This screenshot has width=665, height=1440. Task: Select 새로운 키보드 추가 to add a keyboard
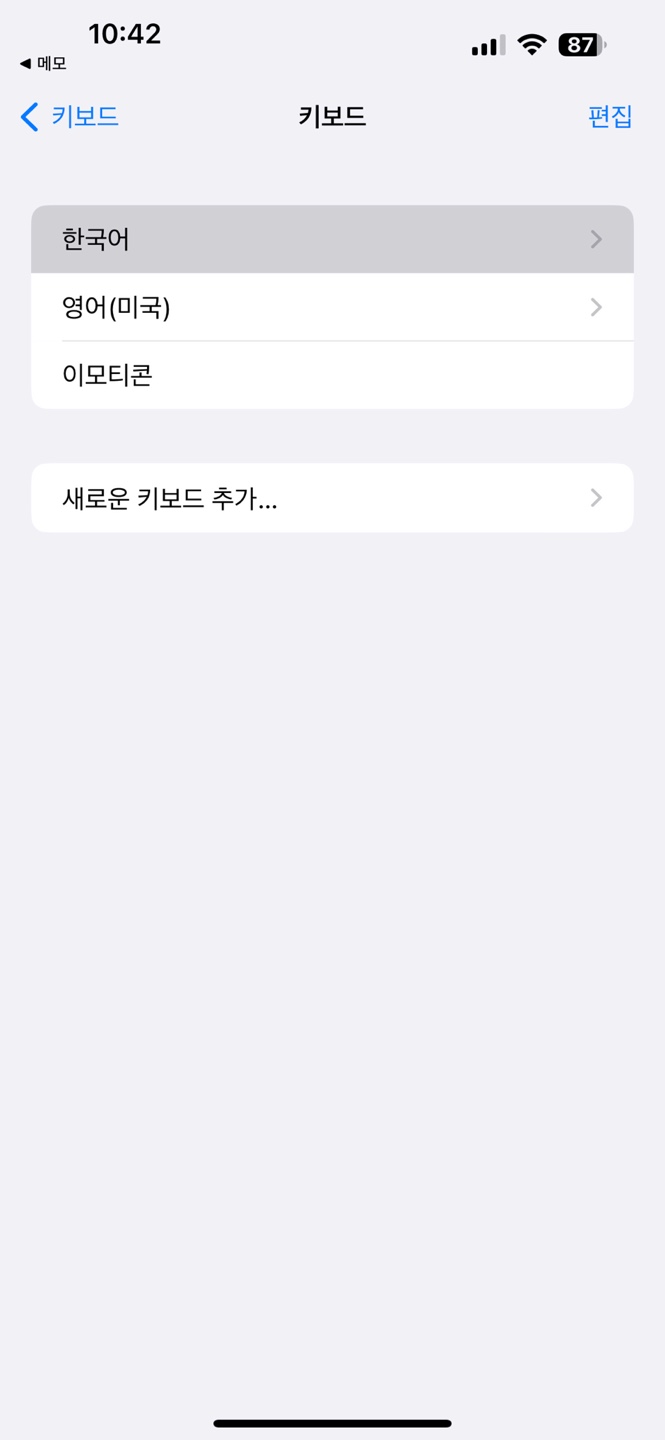point(332,498)
